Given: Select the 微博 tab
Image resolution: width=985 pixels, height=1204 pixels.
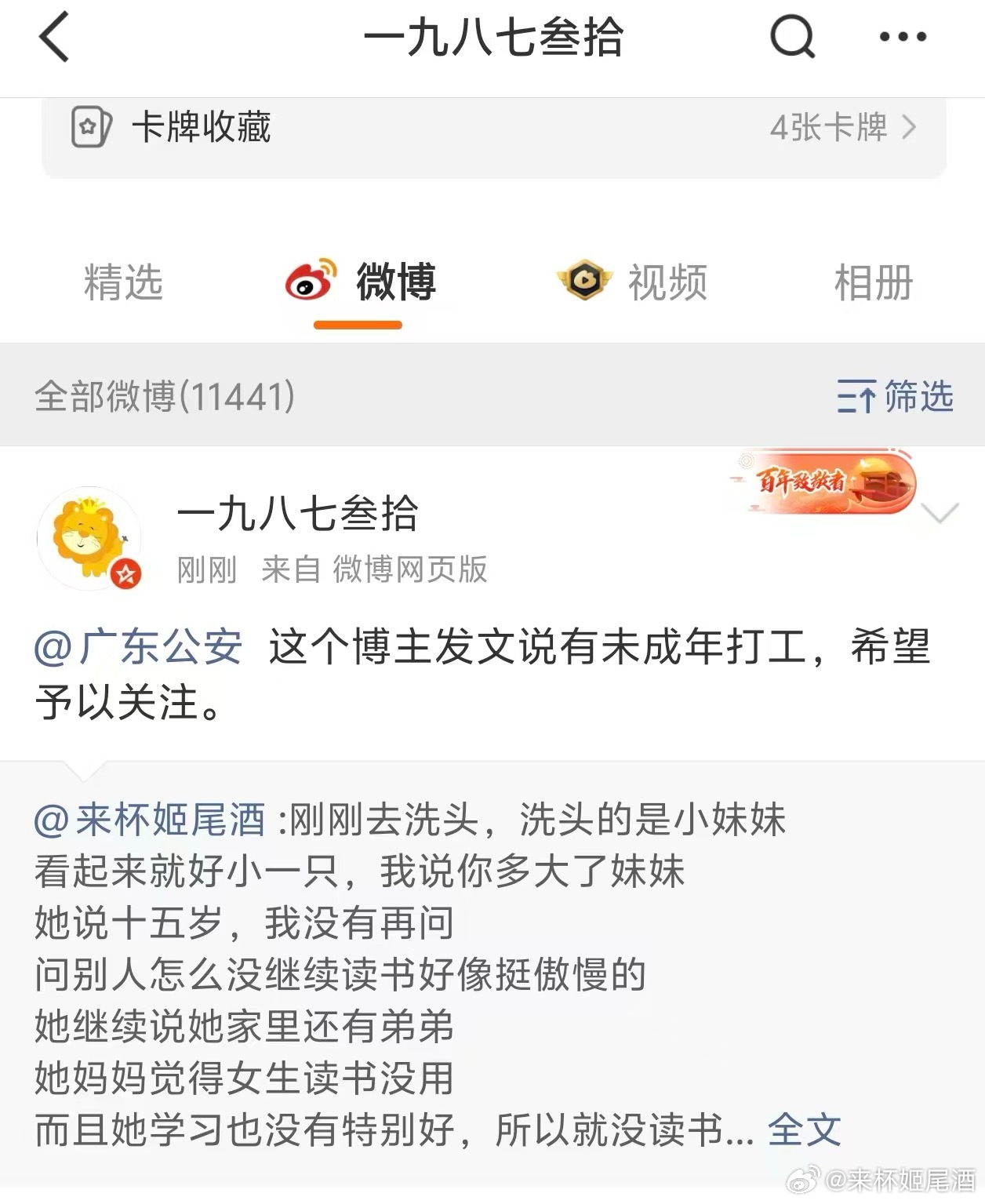Looking at the screenshot, I should [361, 282].
